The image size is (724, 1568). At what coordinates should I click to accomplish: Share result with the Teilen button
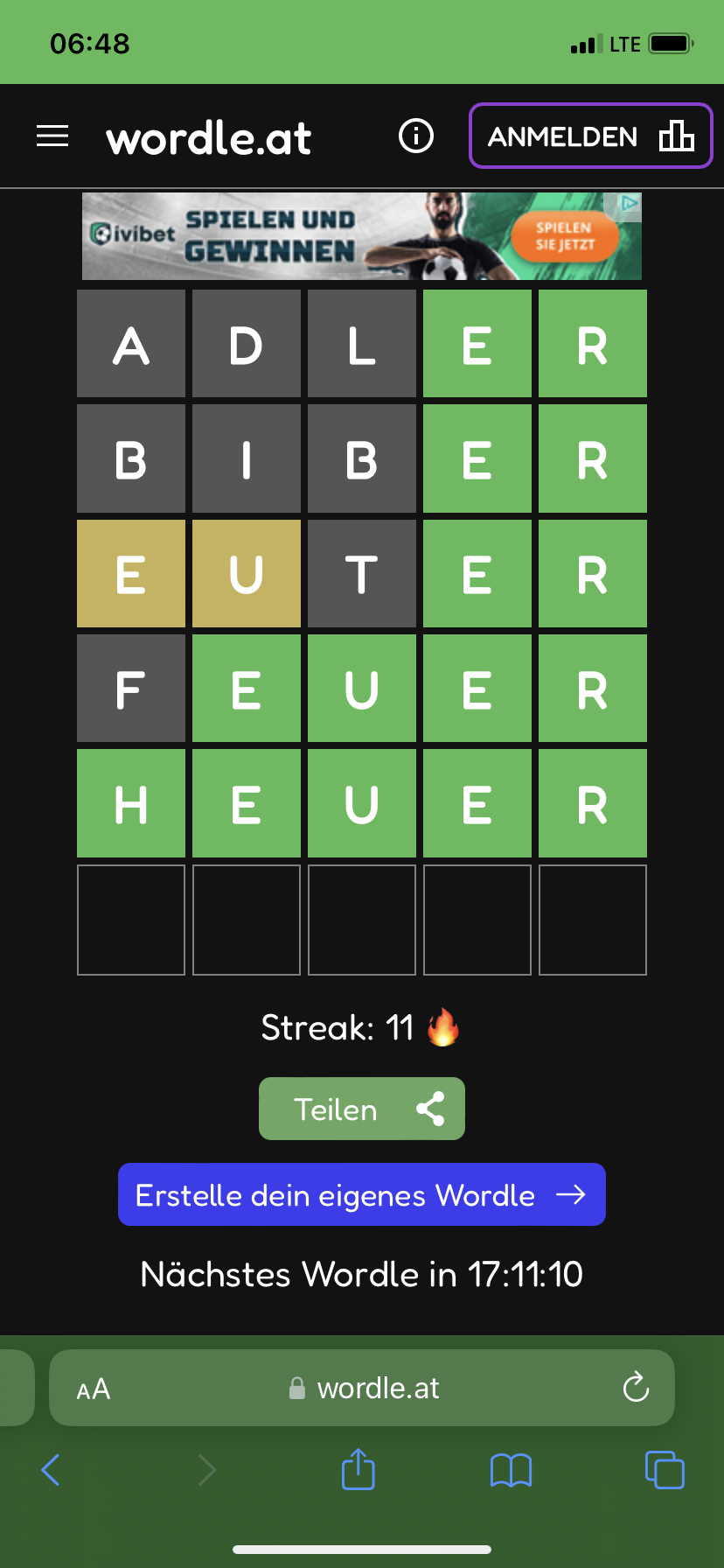tap(362, 1109)
